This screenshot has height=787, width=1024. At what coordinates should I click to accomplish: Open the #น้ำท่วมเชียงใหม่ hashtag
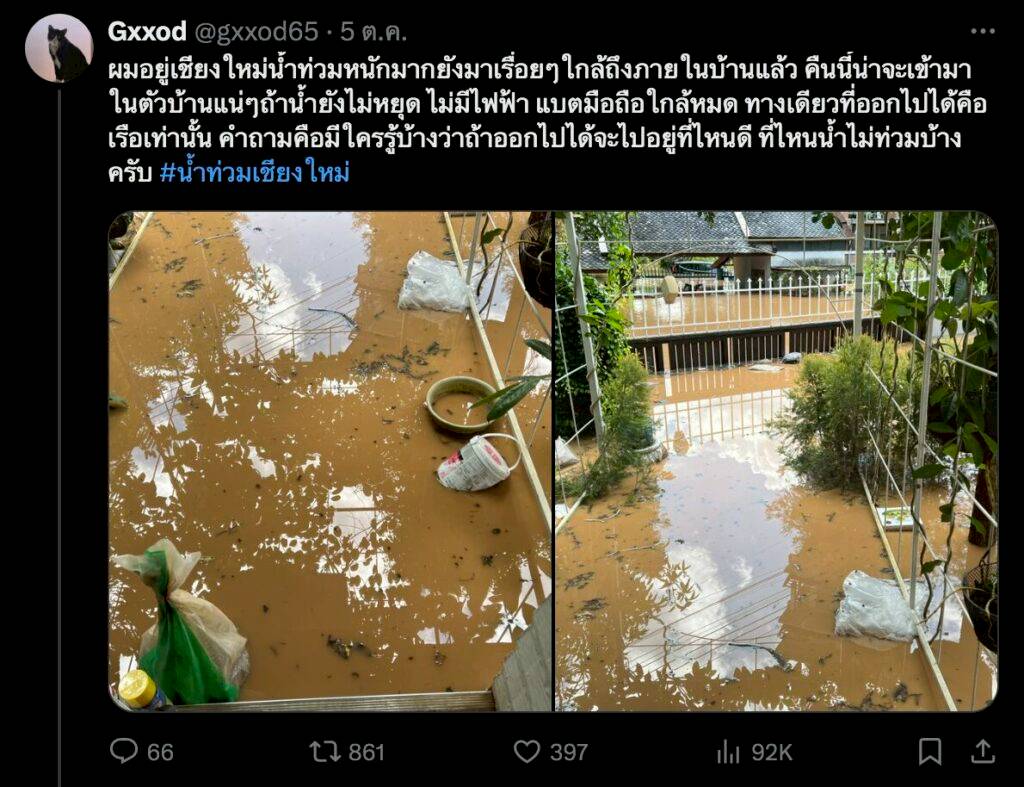pos(255,172)
